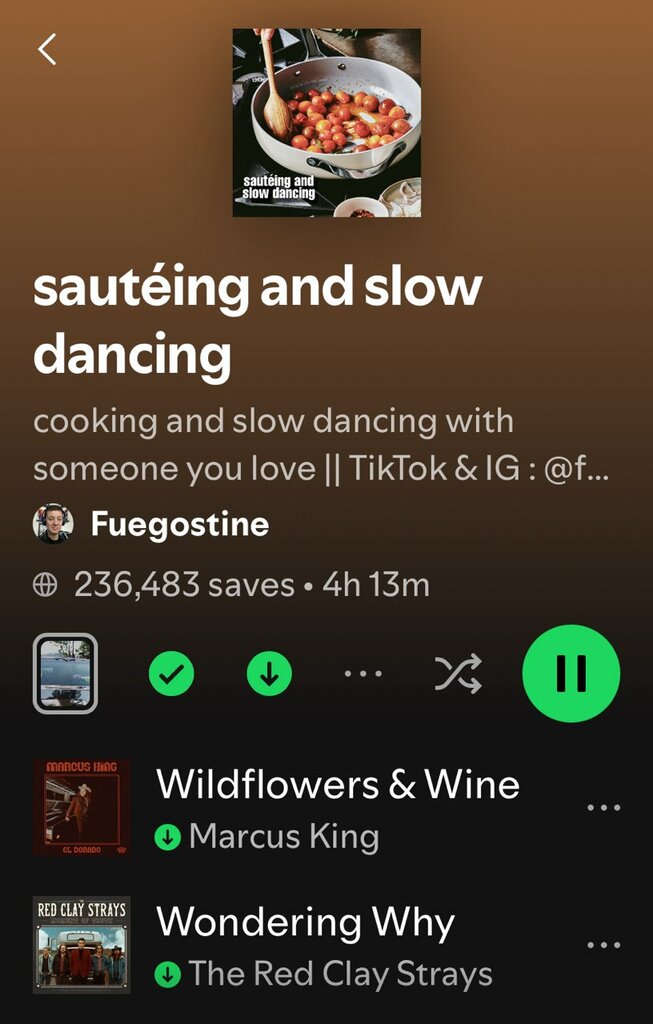The width and height of the screenshot is (653, 1024).
Task: Pause playback with the green button
Action: [571, 673]
